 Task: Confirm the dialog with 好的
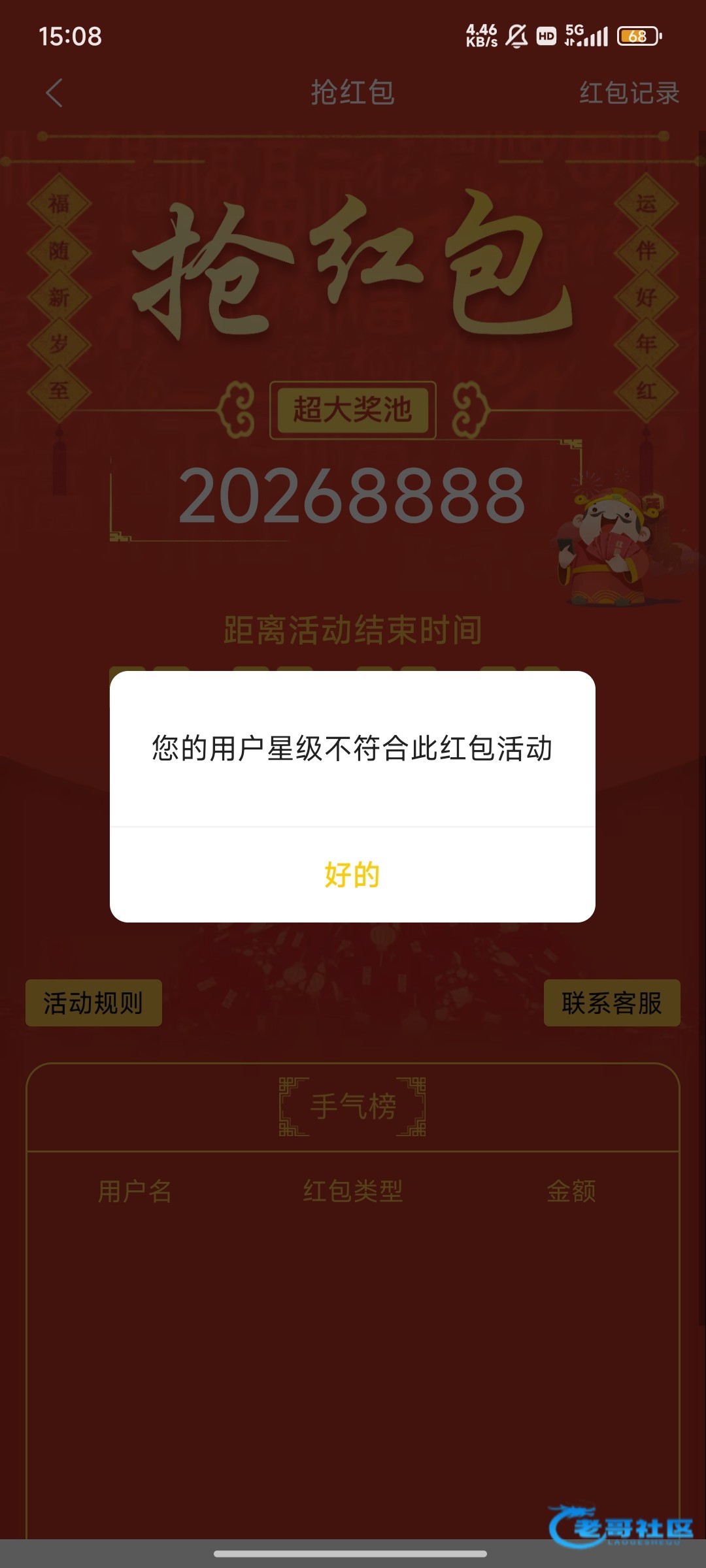click(x=352, y=875)
